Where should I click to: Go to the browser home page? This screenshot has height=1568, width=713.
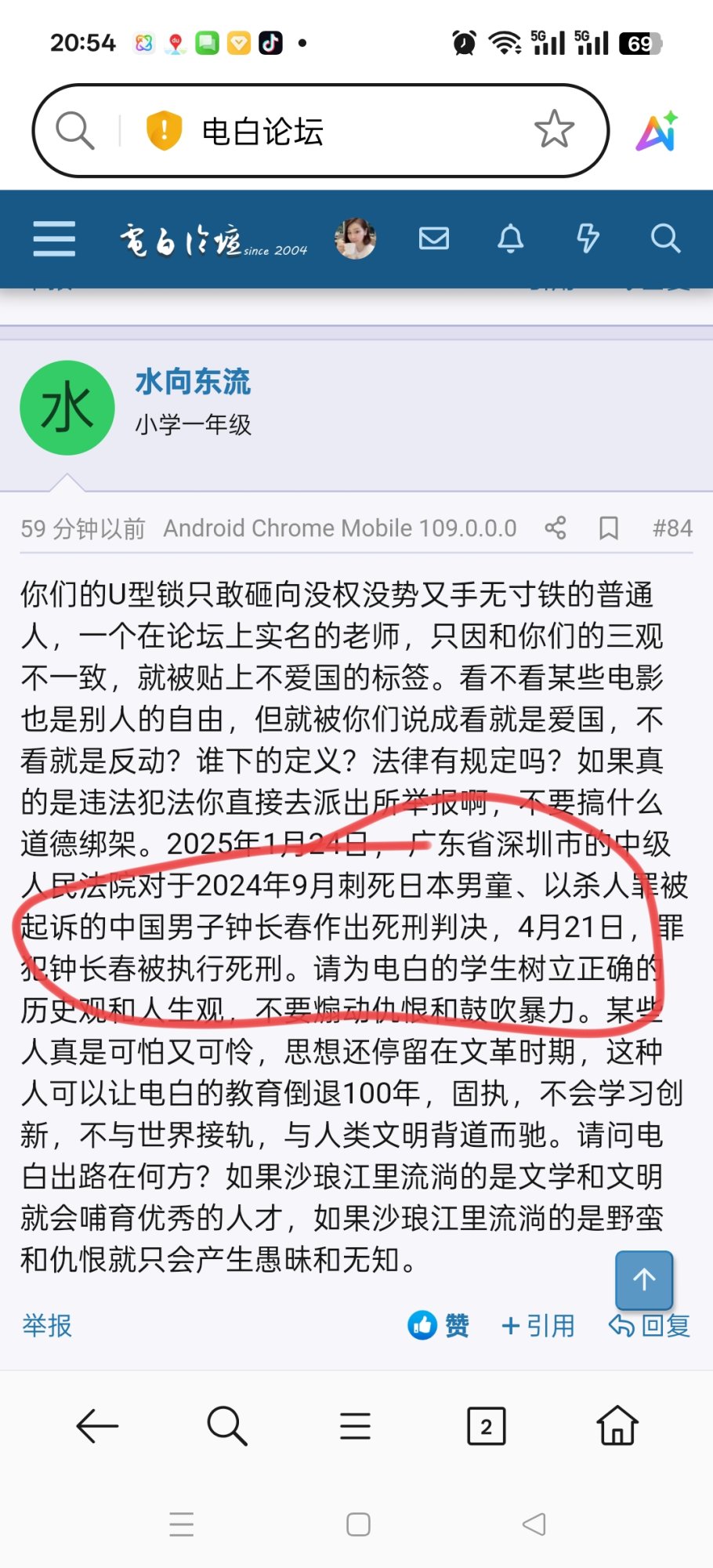(x=617, y=1426)
